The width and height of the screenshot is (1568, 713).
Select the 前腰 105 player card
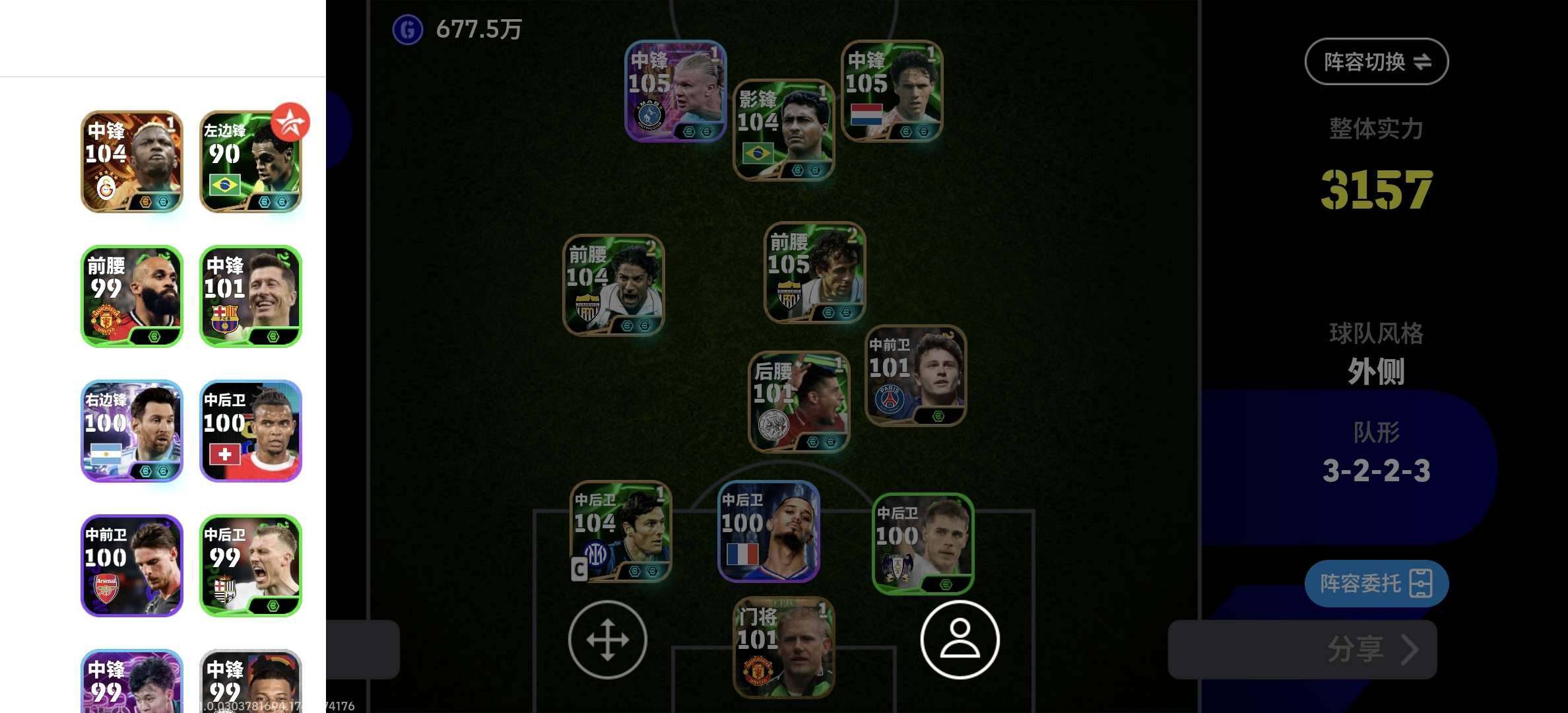pos(814,272)
